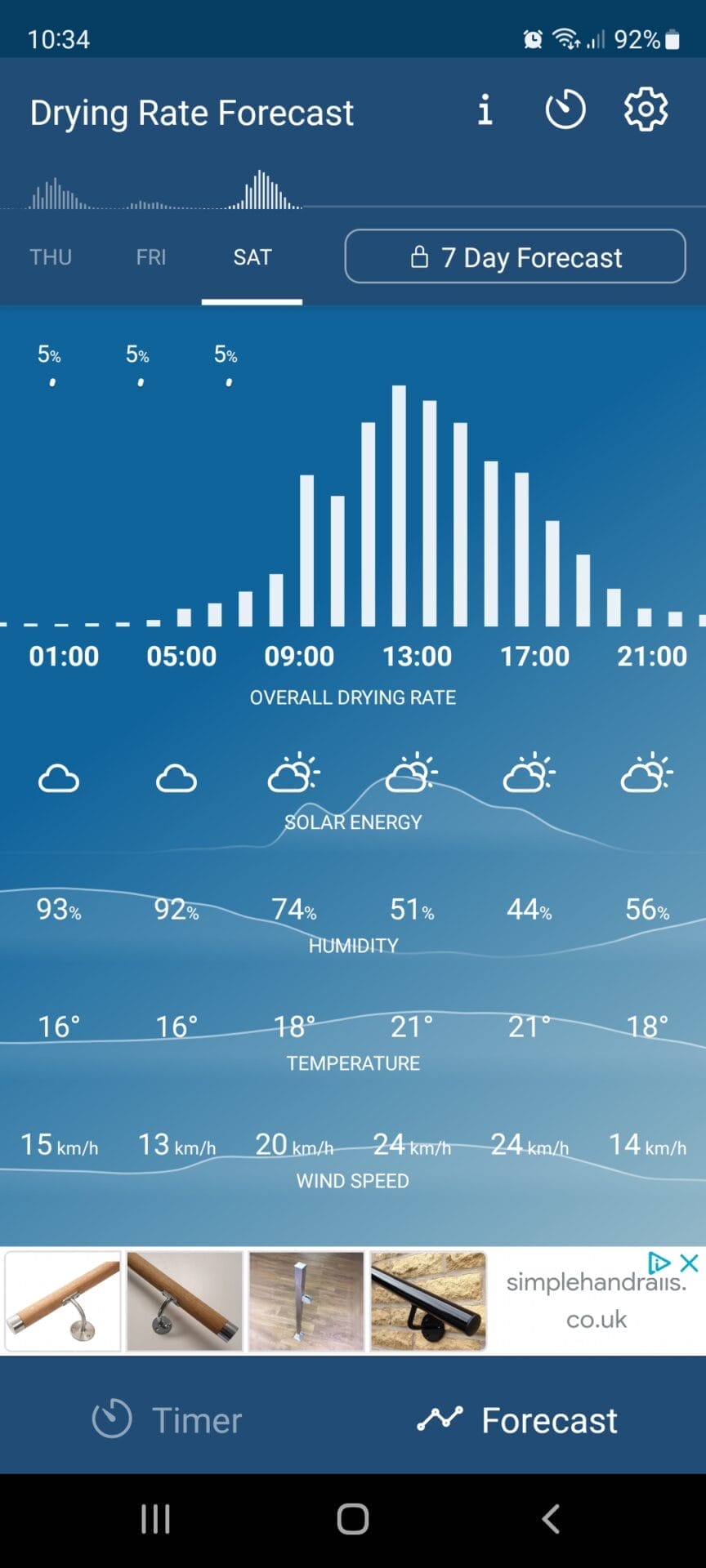Unlock the 7 Day Forecast
Viewport: 706px width, 1568px height.
515,256
